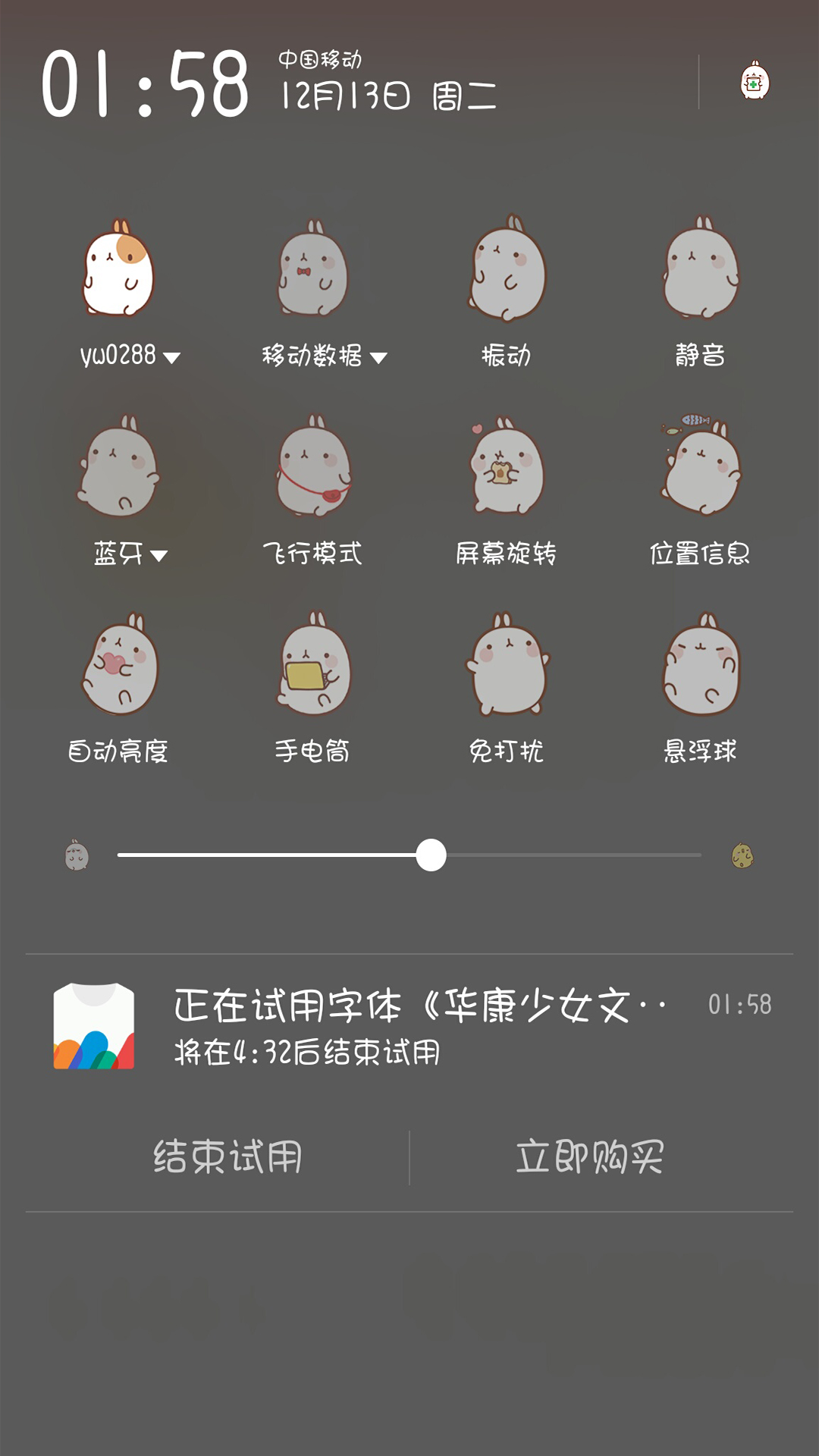The width and height of the screenshot is (819, 1456).
Task: Enable 静音 silent mode
Action: coord(701,269)
